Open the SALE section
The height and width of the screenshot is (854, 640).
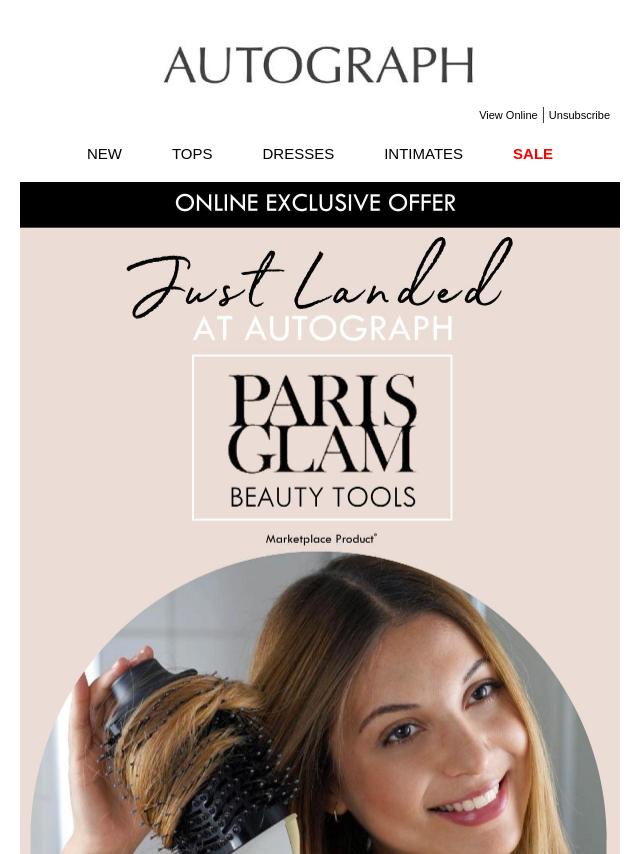pos(532,154)
